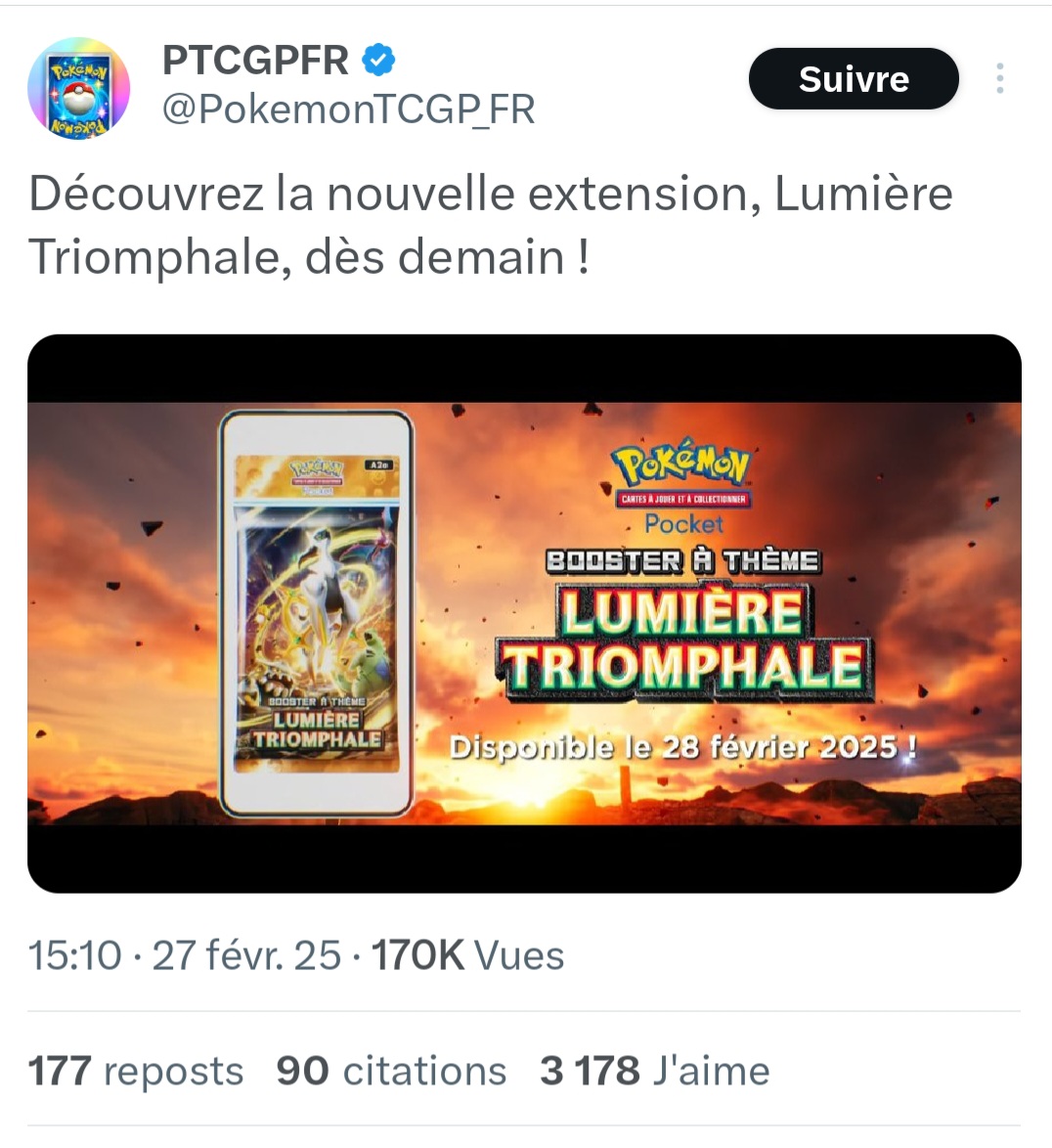The image size is (1052, 1148).
Task: Open the @PokemonTCGP_FR account handle
Action: coord(348,110)
